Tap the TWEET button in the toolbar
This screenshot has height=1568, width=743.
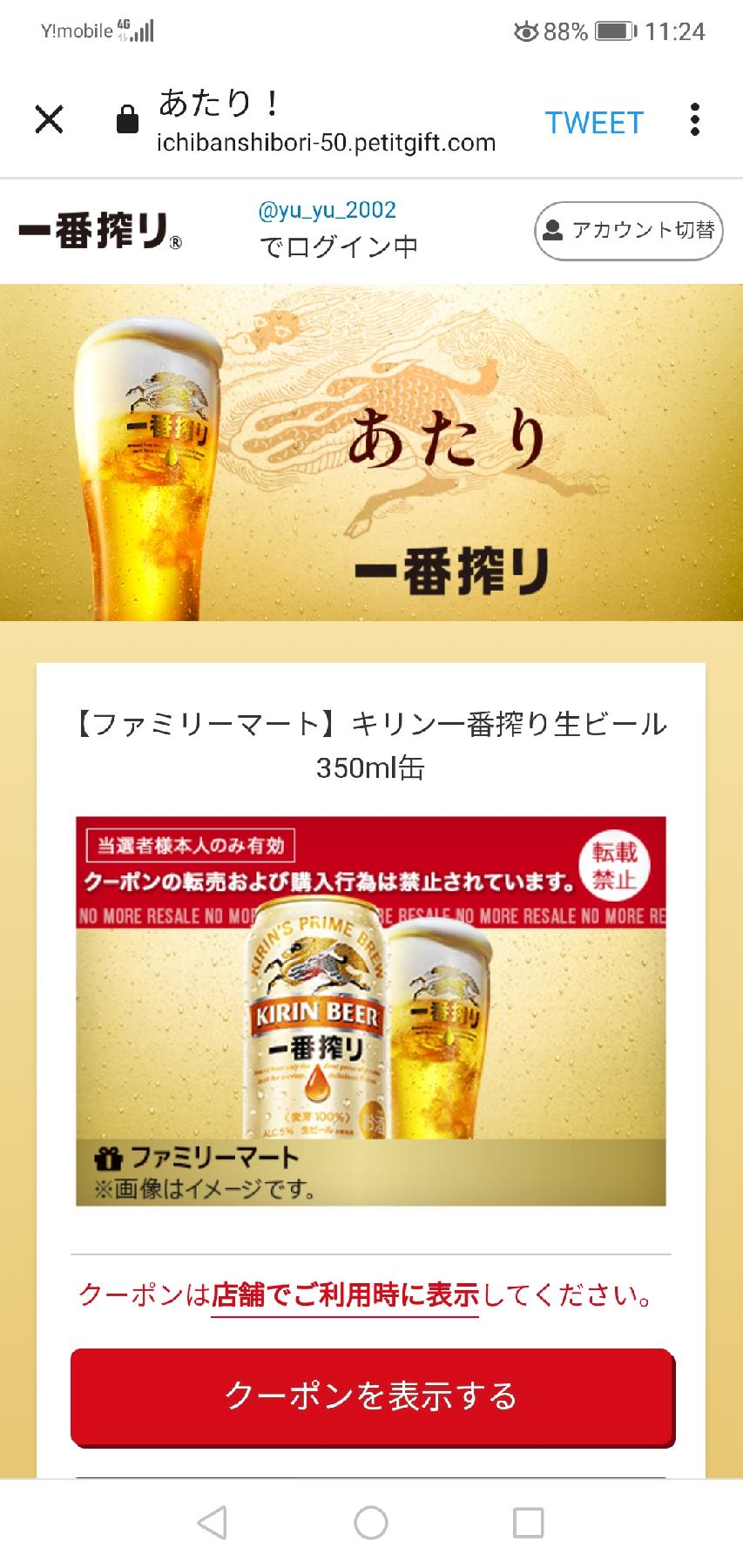click(x=594, y=123)
